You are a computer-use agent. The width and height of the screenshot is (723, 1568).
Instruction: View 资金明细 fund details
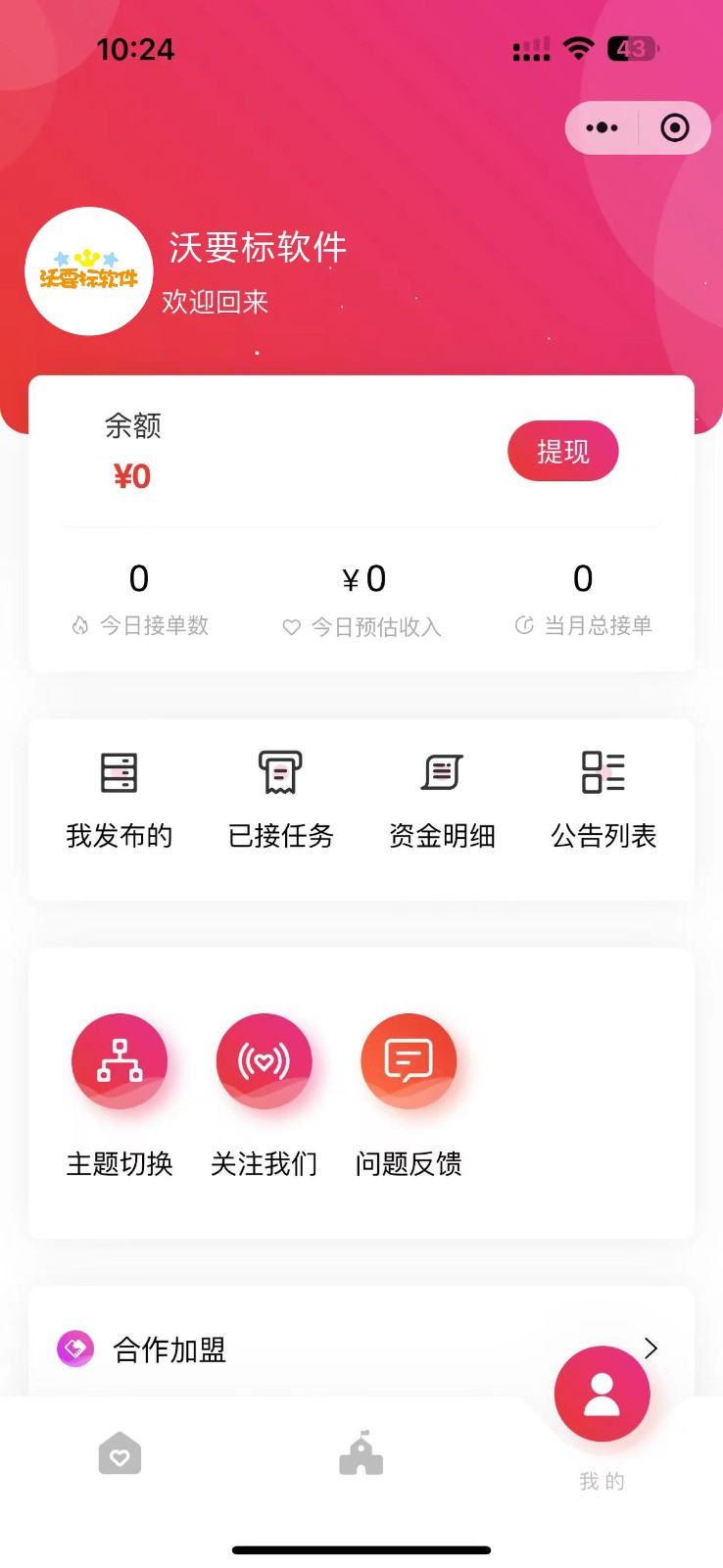[x=442, y=801]
